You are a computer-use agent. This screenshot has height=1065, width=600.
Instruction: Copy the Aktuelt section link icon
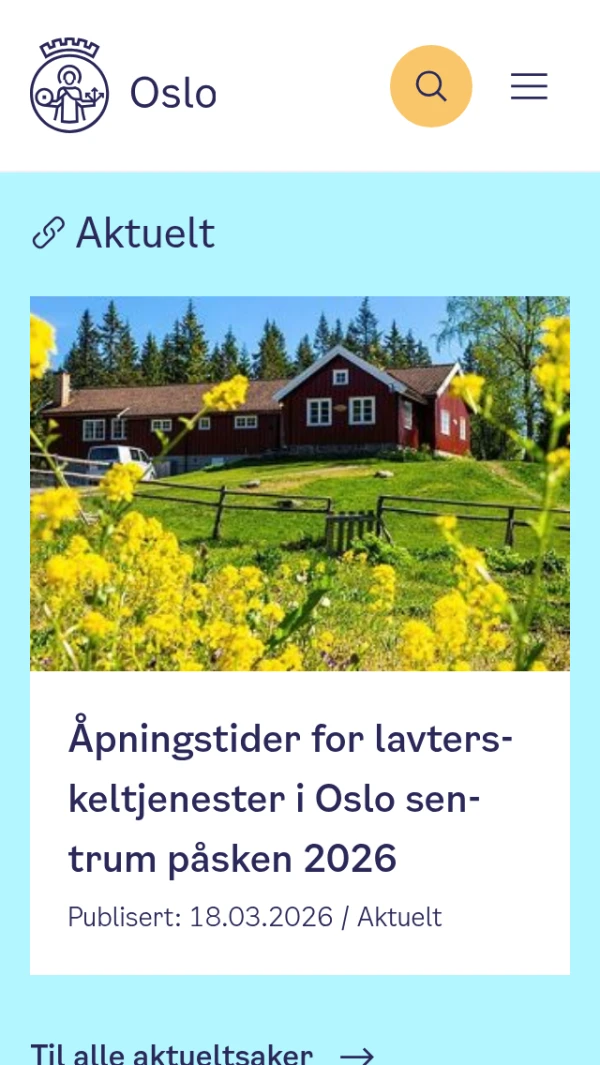[x=47, y=234]
